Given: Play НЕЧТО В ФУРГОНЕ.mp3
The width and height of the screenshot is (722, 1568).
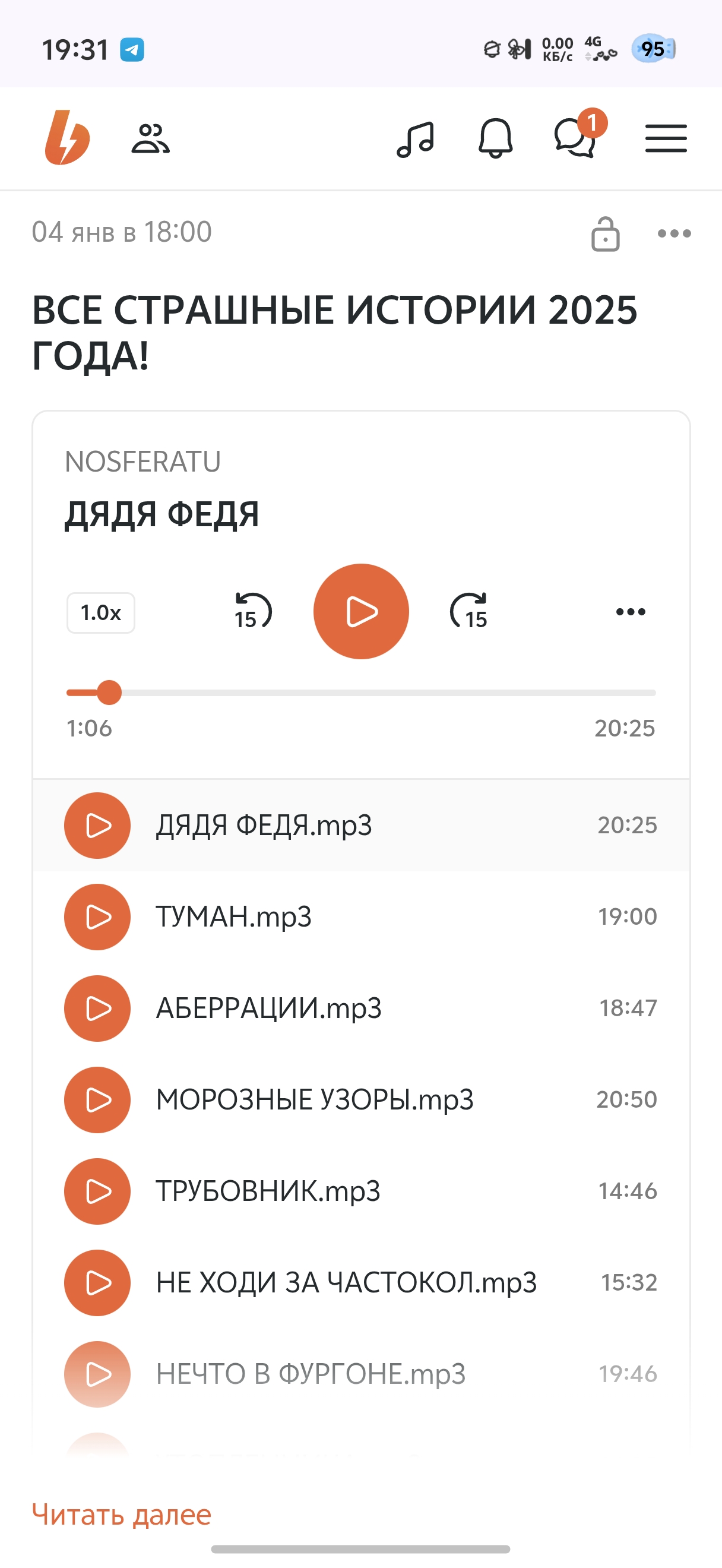Looking at the screenshot, I should pyautogui.click(x=97, y=1373).
